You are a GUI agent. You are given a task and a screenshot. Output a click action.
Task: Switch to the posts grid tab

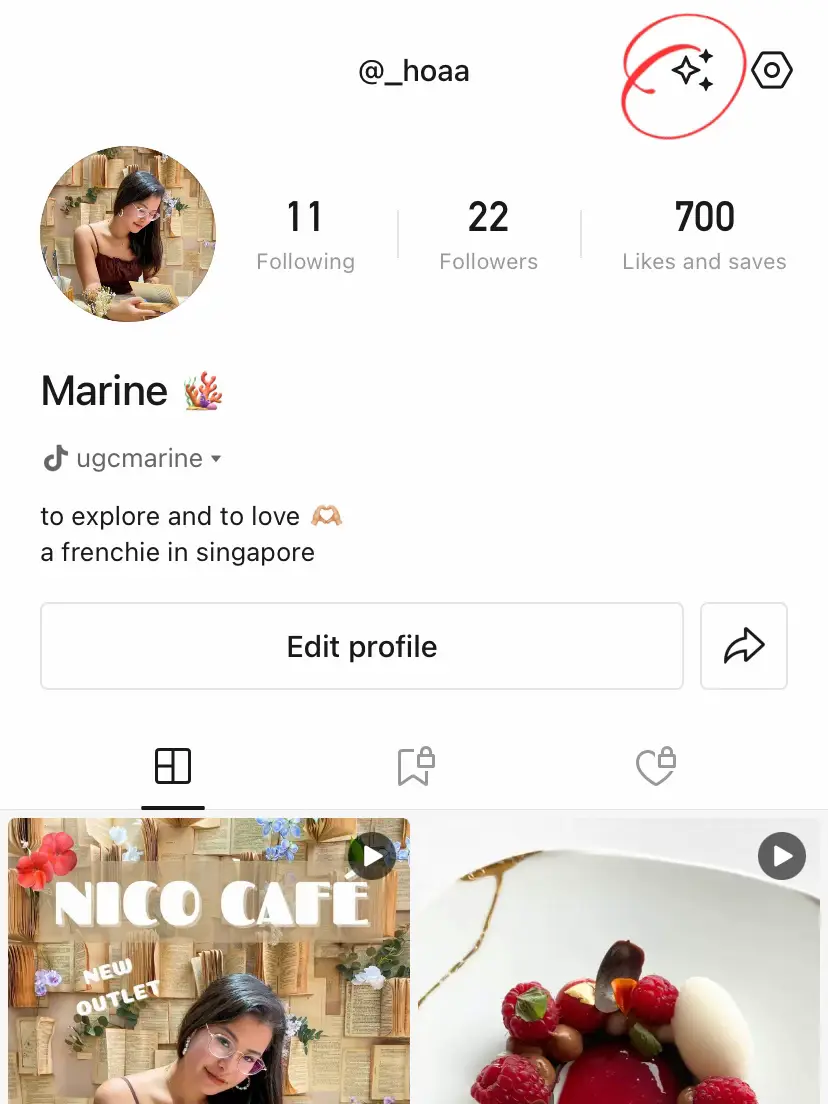click(x=173, y=768)
